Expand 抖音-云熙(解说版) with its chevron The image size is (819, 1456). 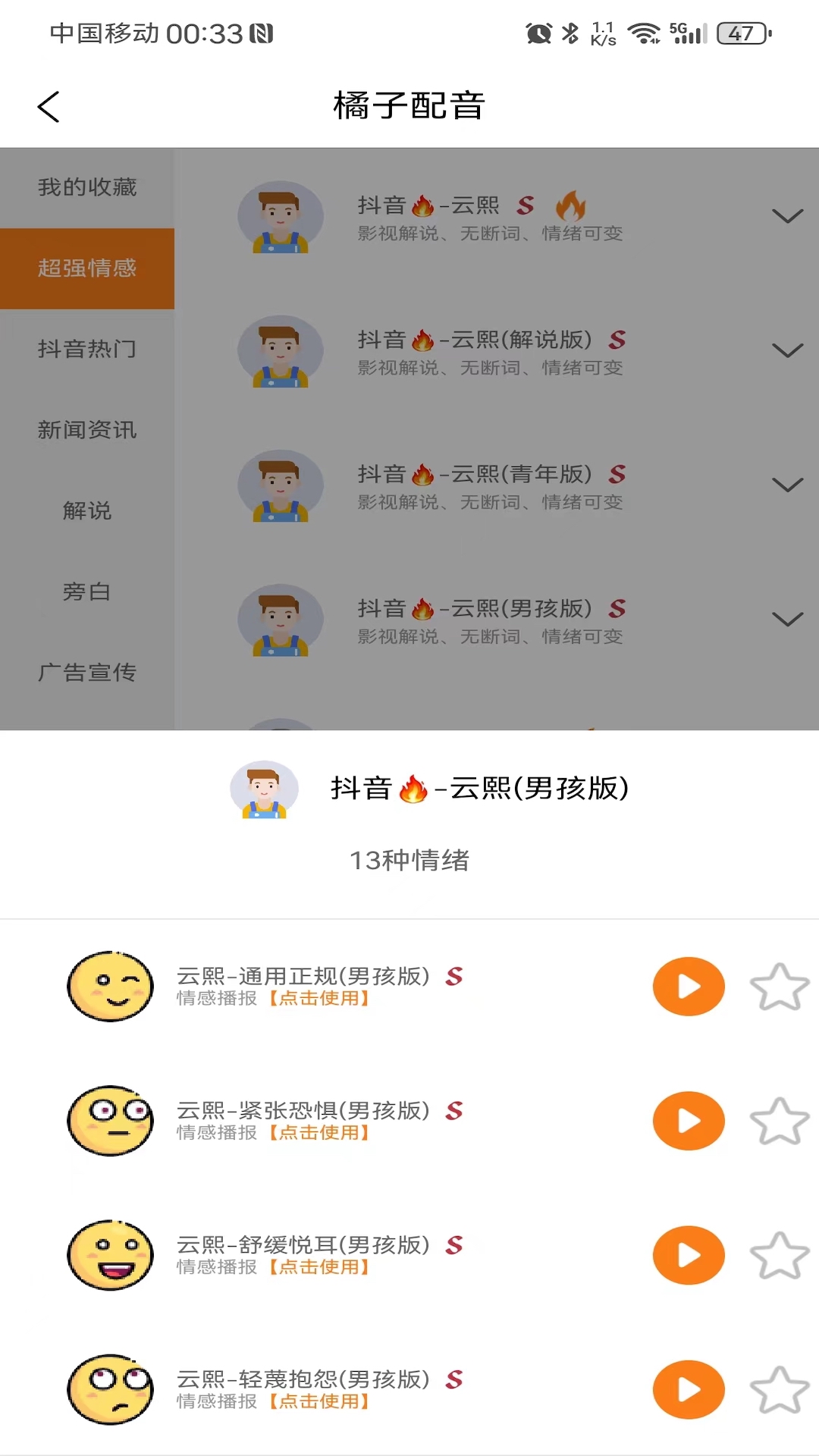point(786,350)
